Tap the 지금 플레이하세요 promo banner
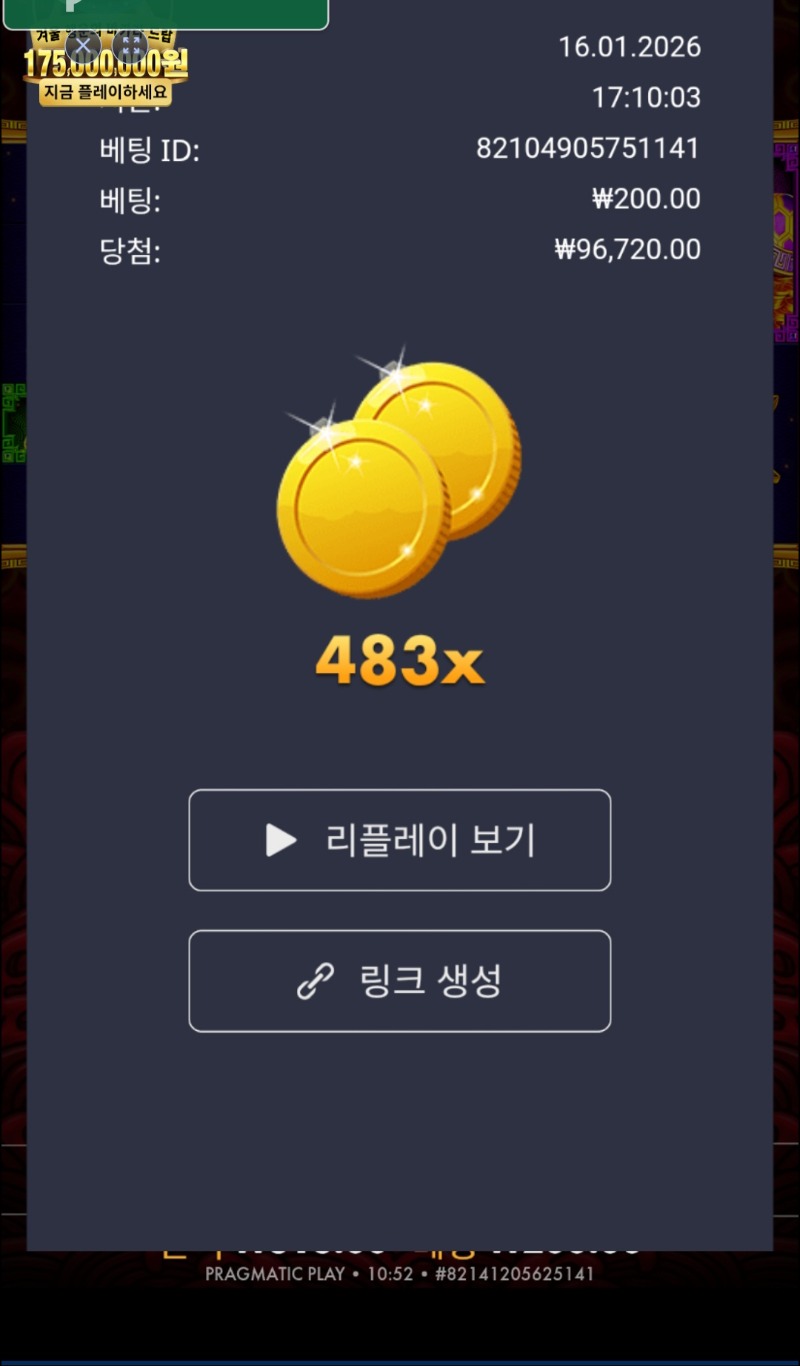 coord(106,93)
